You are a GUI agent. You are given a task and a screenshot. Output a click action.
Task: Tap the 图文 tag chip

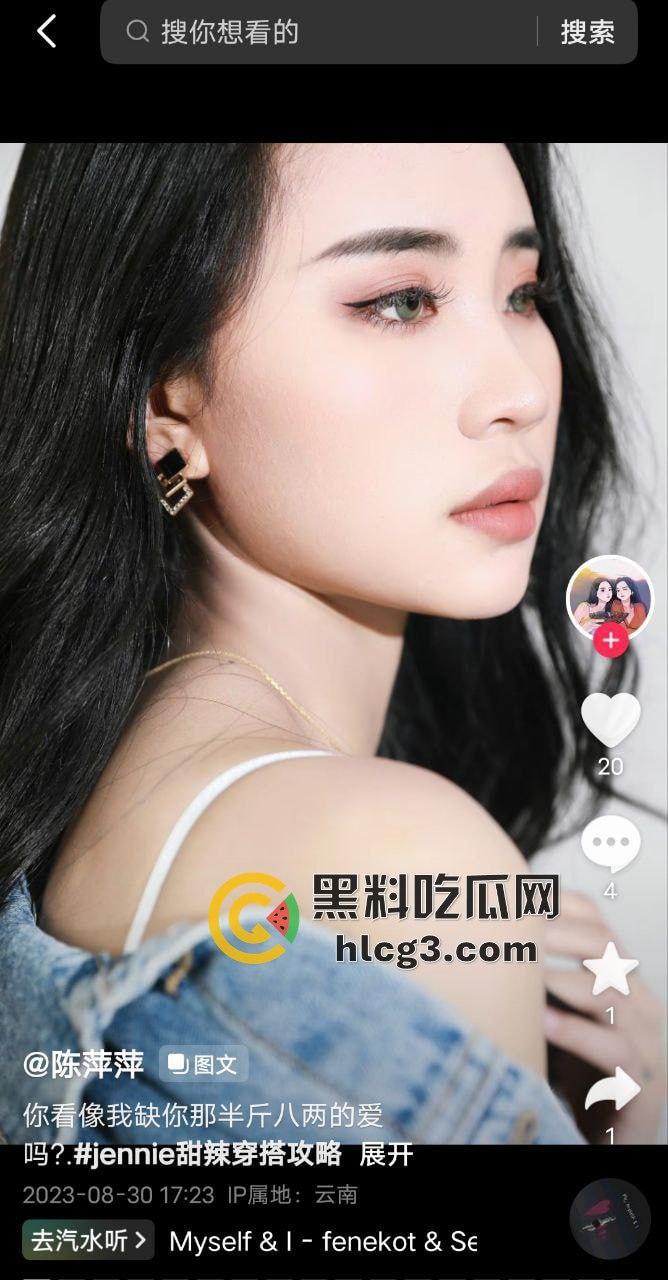(203, 1064)
